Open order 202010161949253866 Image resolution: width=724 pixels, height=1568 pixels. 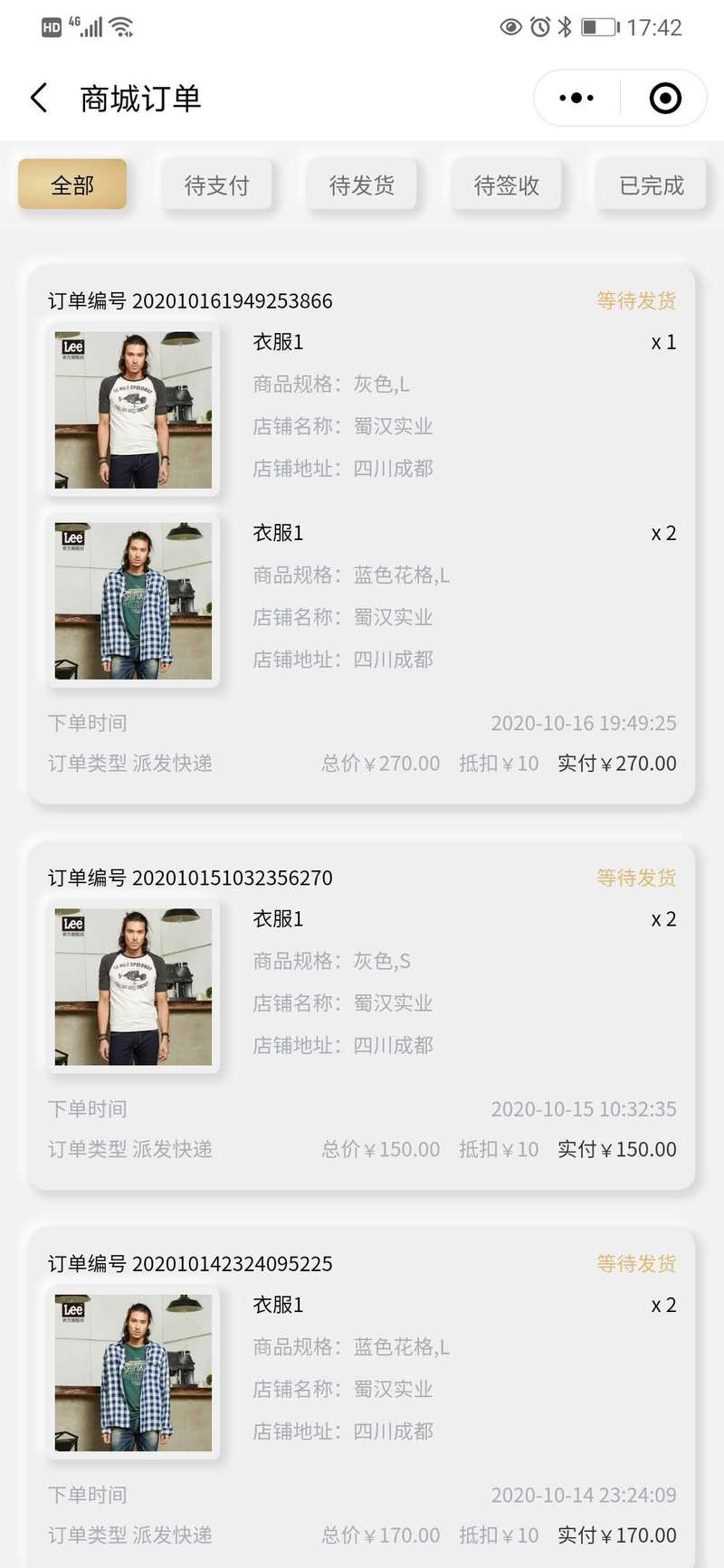pyautogui.click(x=362, y=534)
